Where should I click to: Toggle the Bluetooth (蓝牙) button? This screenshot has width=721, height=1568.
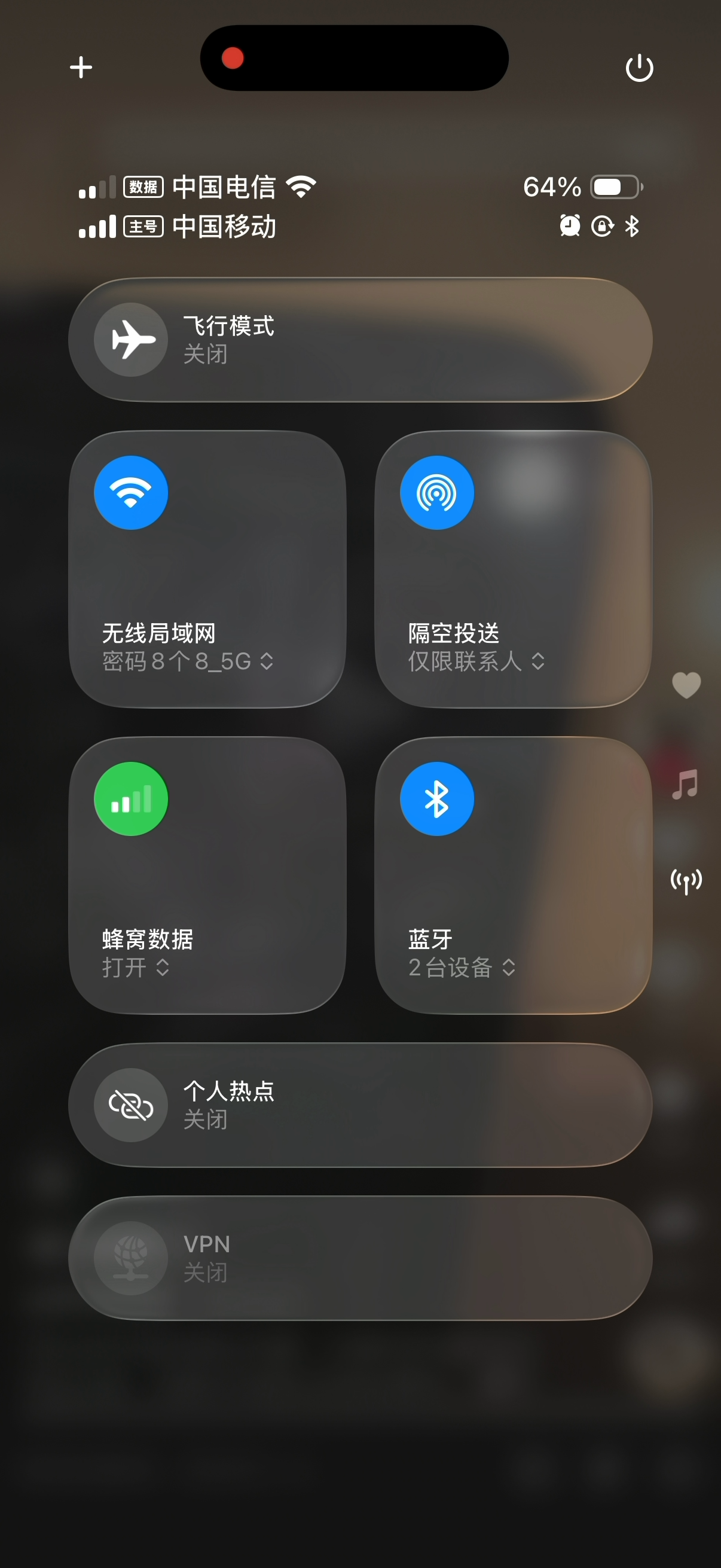point(436,798)
